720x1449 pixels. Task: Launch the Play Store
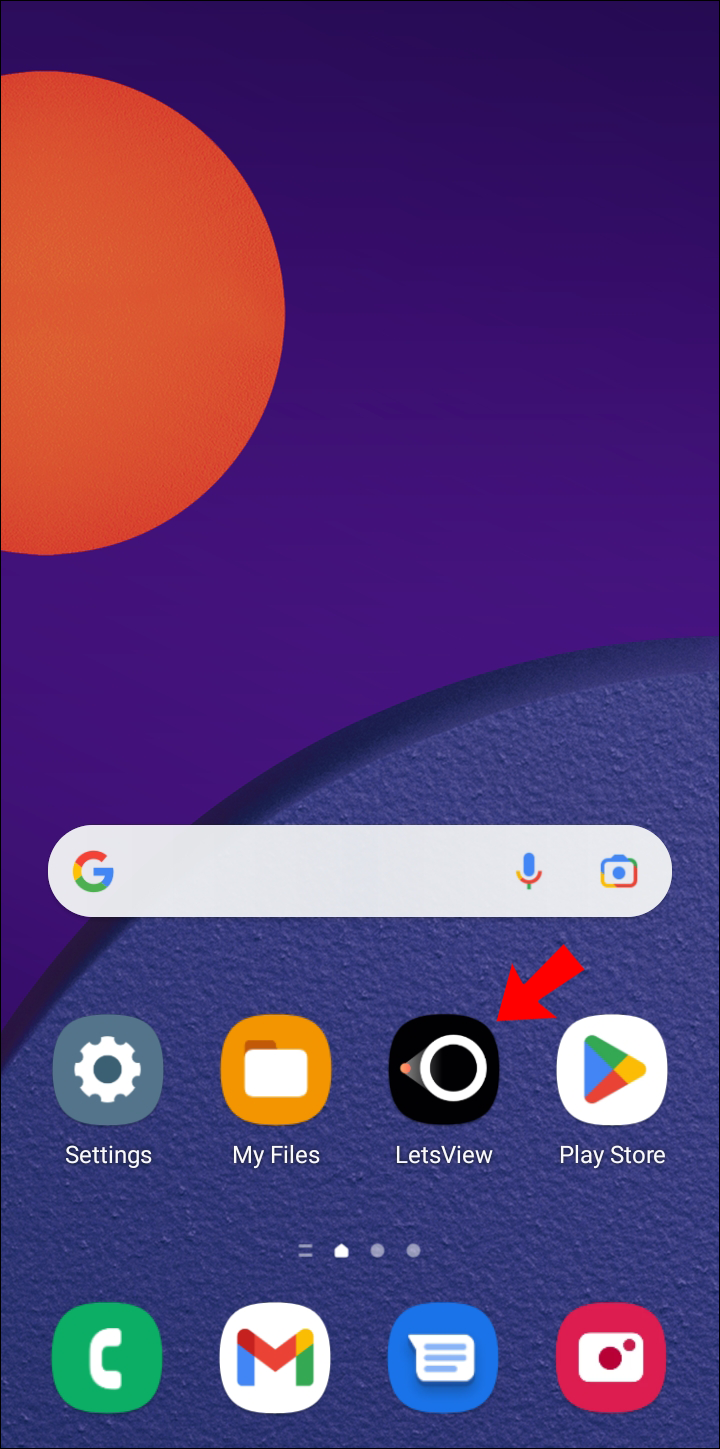point(612,1070)
